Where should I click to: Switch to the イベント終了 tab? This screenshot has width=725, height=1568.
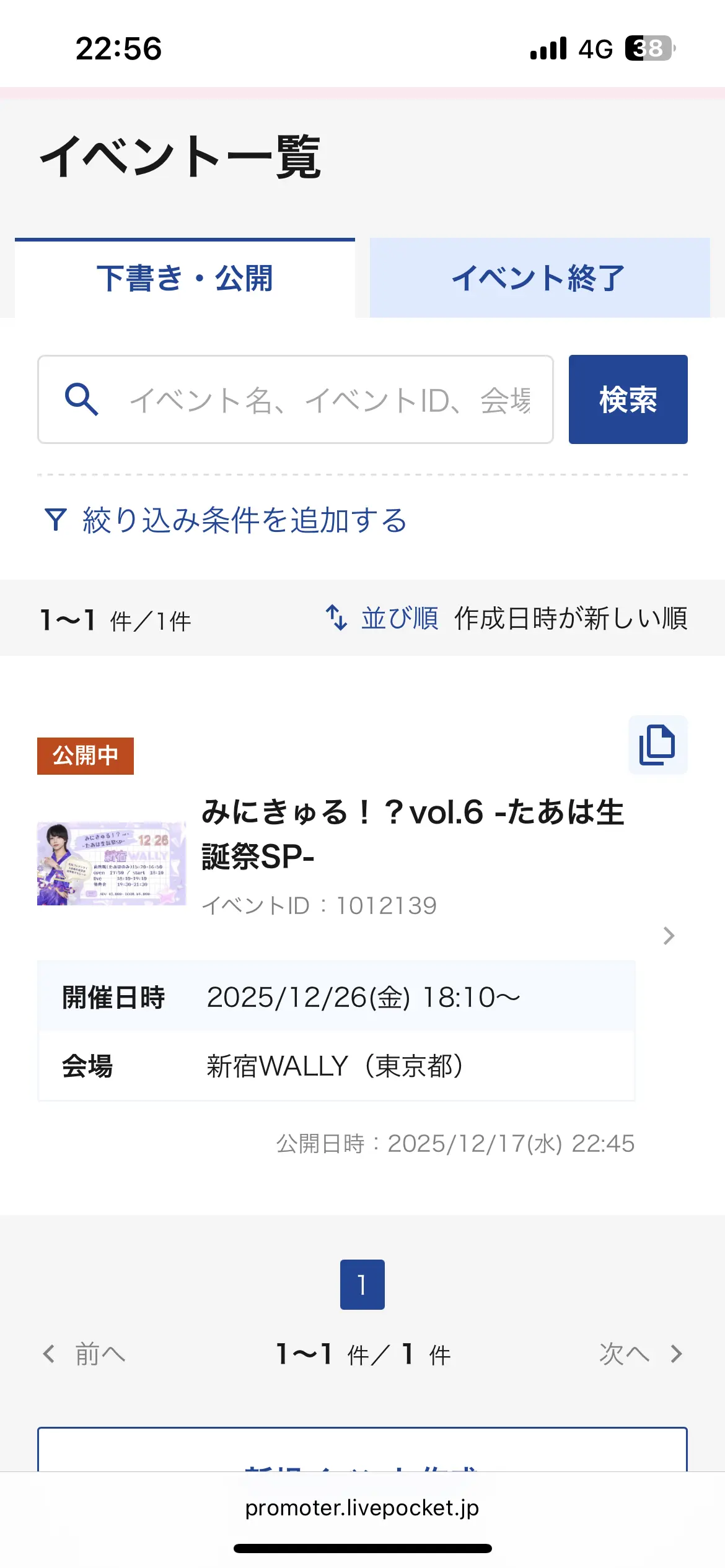(539, 278)
